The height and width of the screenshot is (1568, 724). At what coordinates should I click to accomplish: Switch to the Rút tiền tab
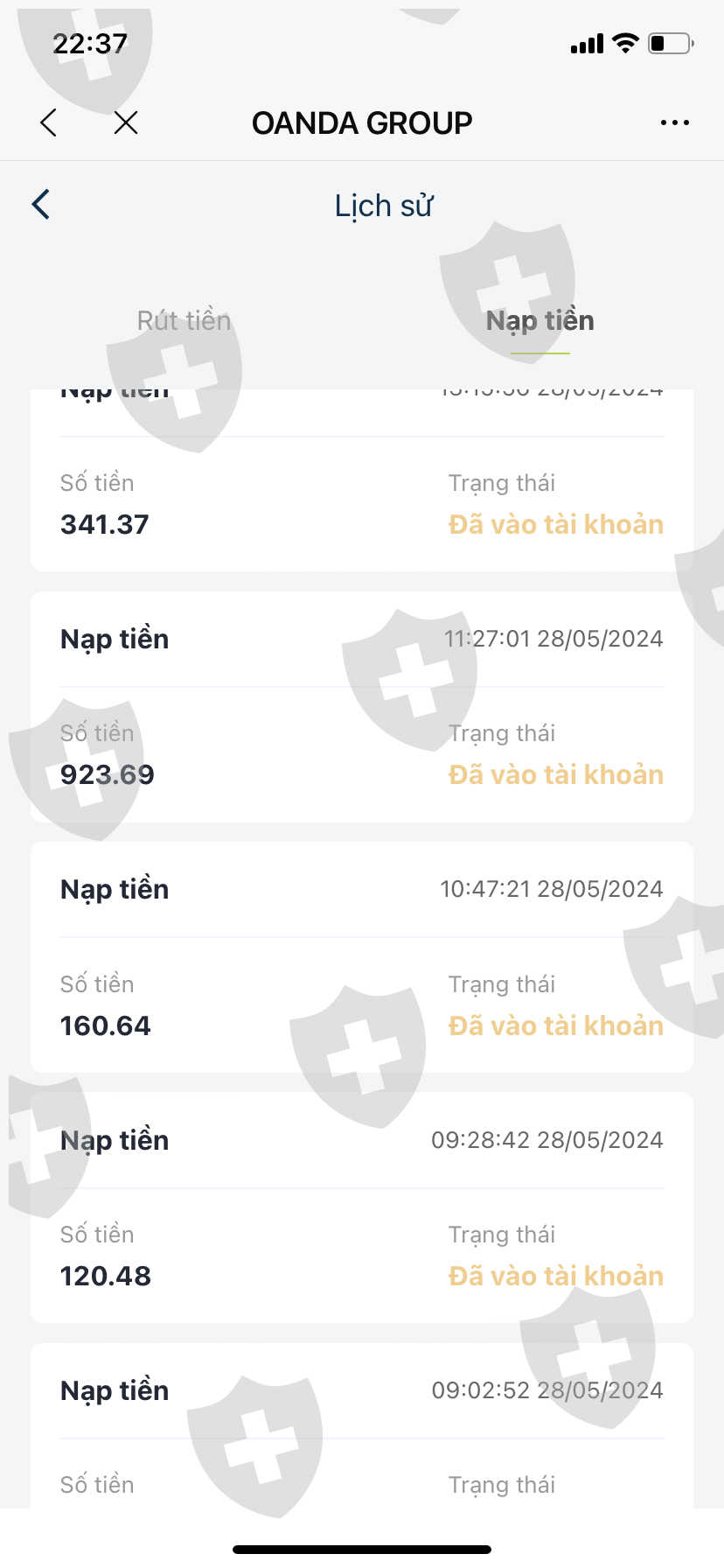pyautogui.click(x=184, y=321)
